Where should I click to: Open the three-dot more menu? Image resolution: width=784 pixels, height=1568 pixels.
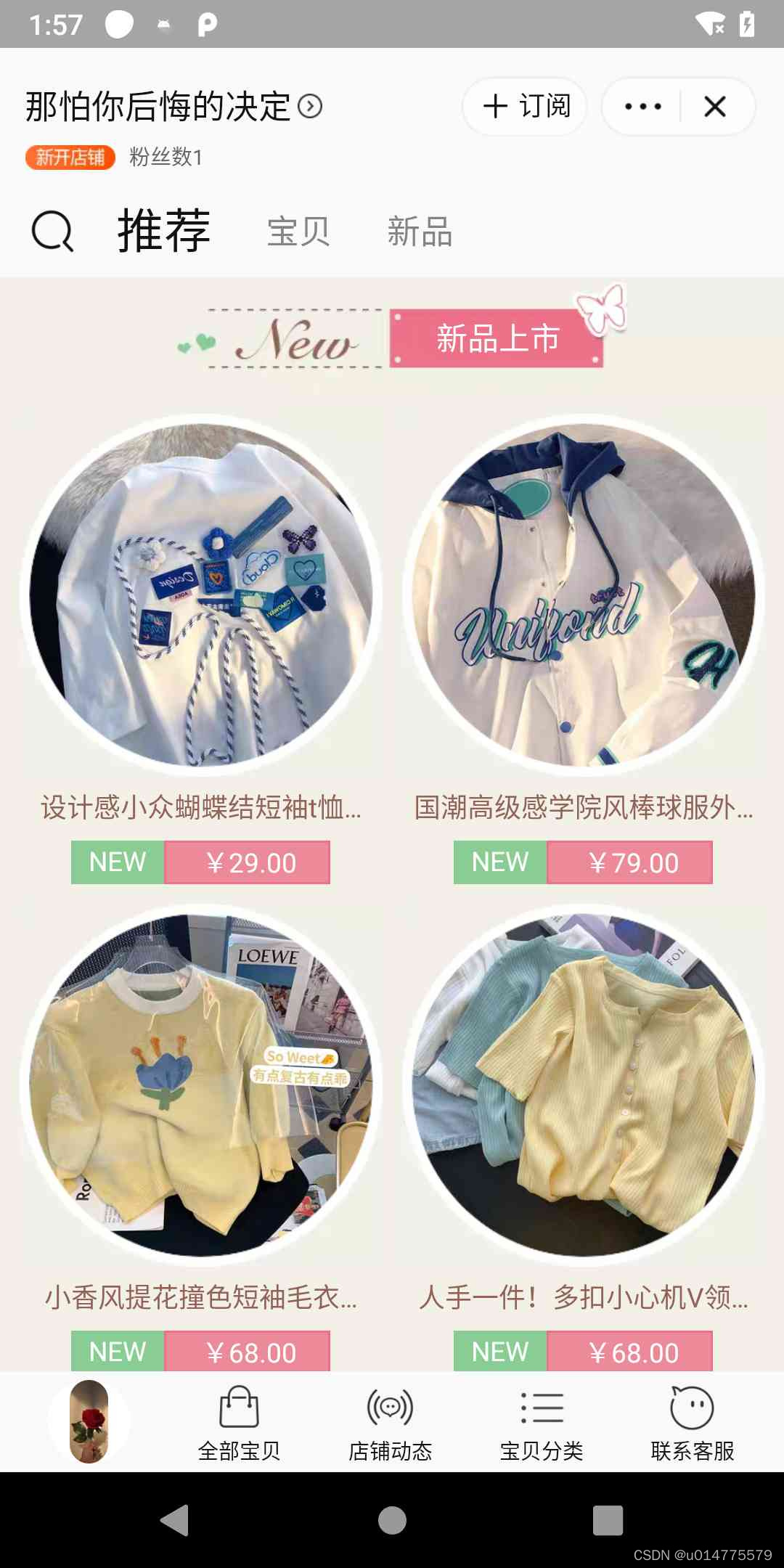click(642, 107)
